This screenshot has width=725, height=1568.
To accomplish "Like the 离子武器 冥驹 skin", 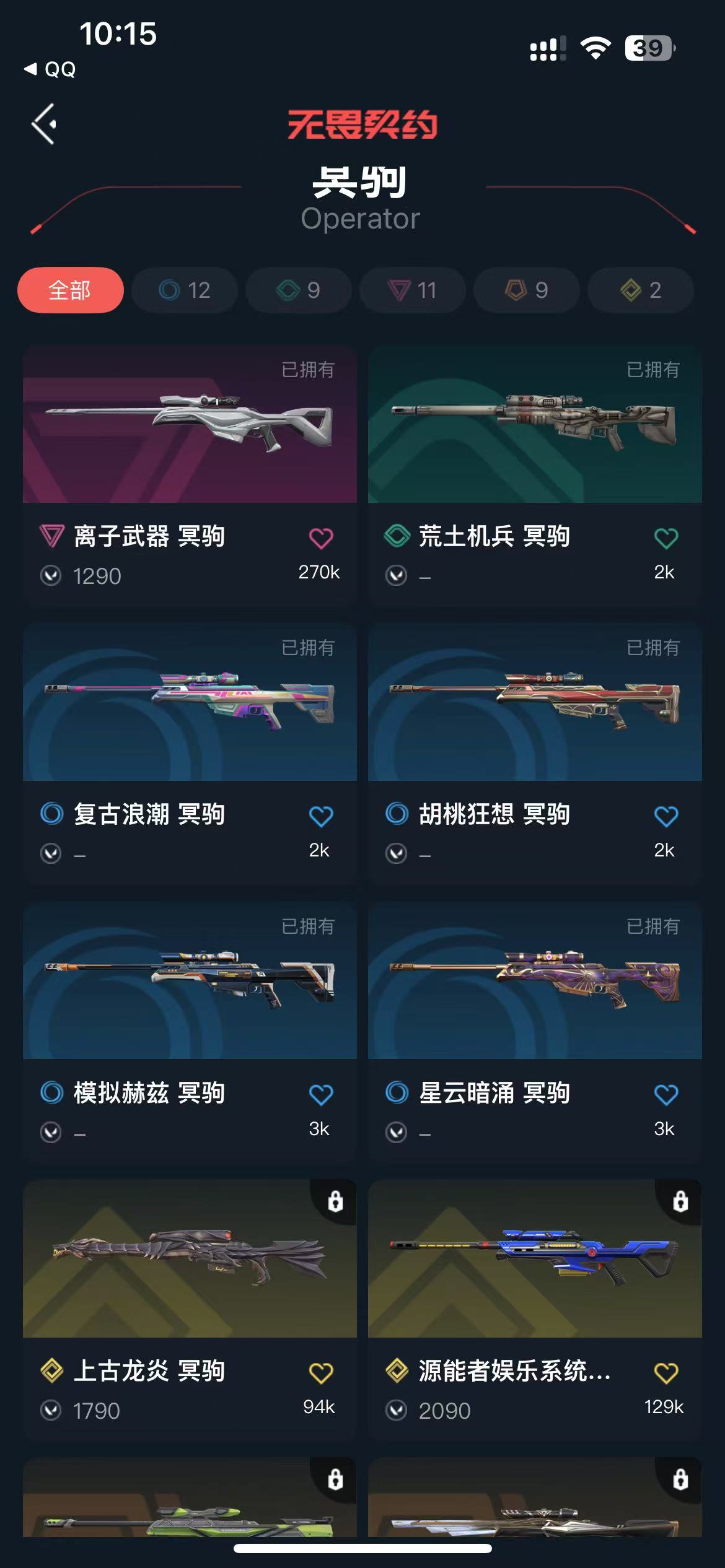I will click(320, 538).
